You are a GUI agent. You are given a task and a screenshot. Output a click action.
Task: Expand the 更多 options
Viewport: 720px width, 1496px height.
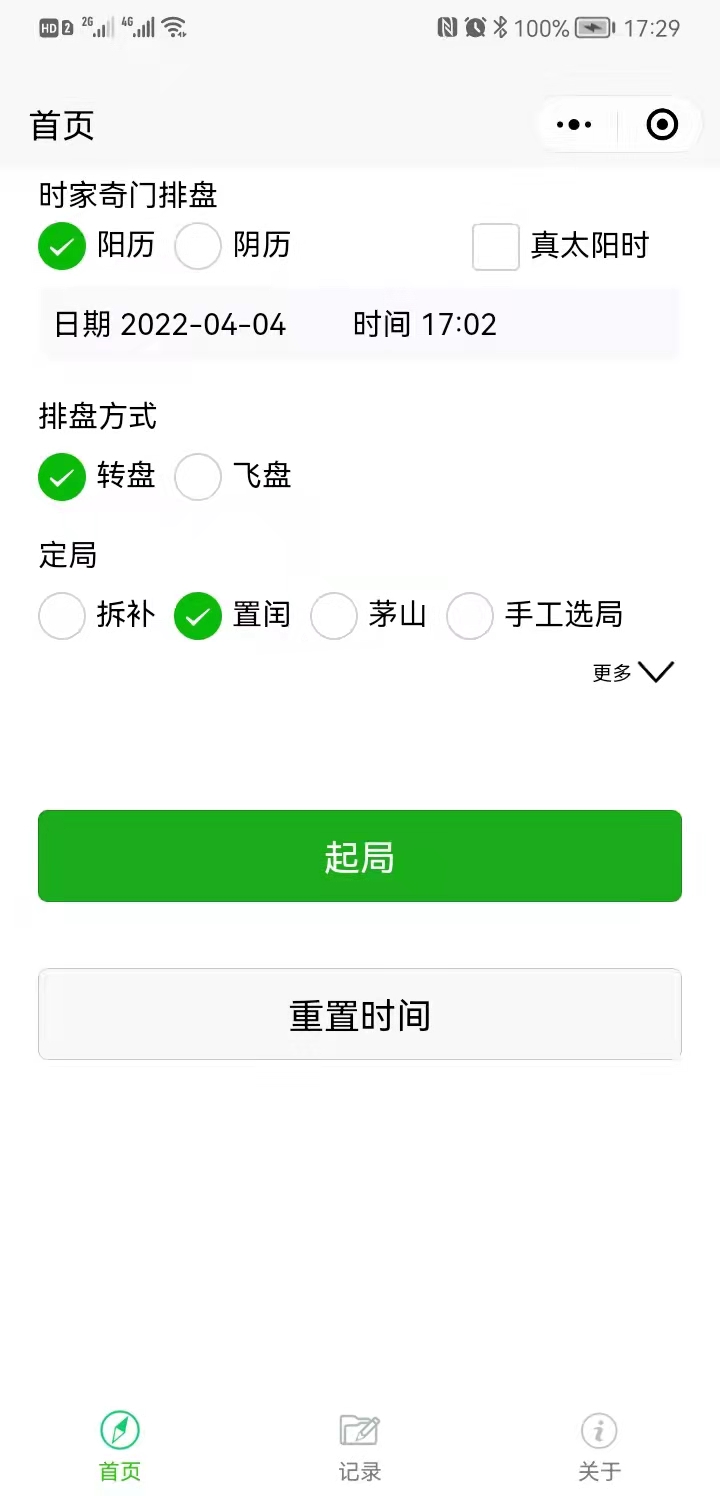(634, 673)
